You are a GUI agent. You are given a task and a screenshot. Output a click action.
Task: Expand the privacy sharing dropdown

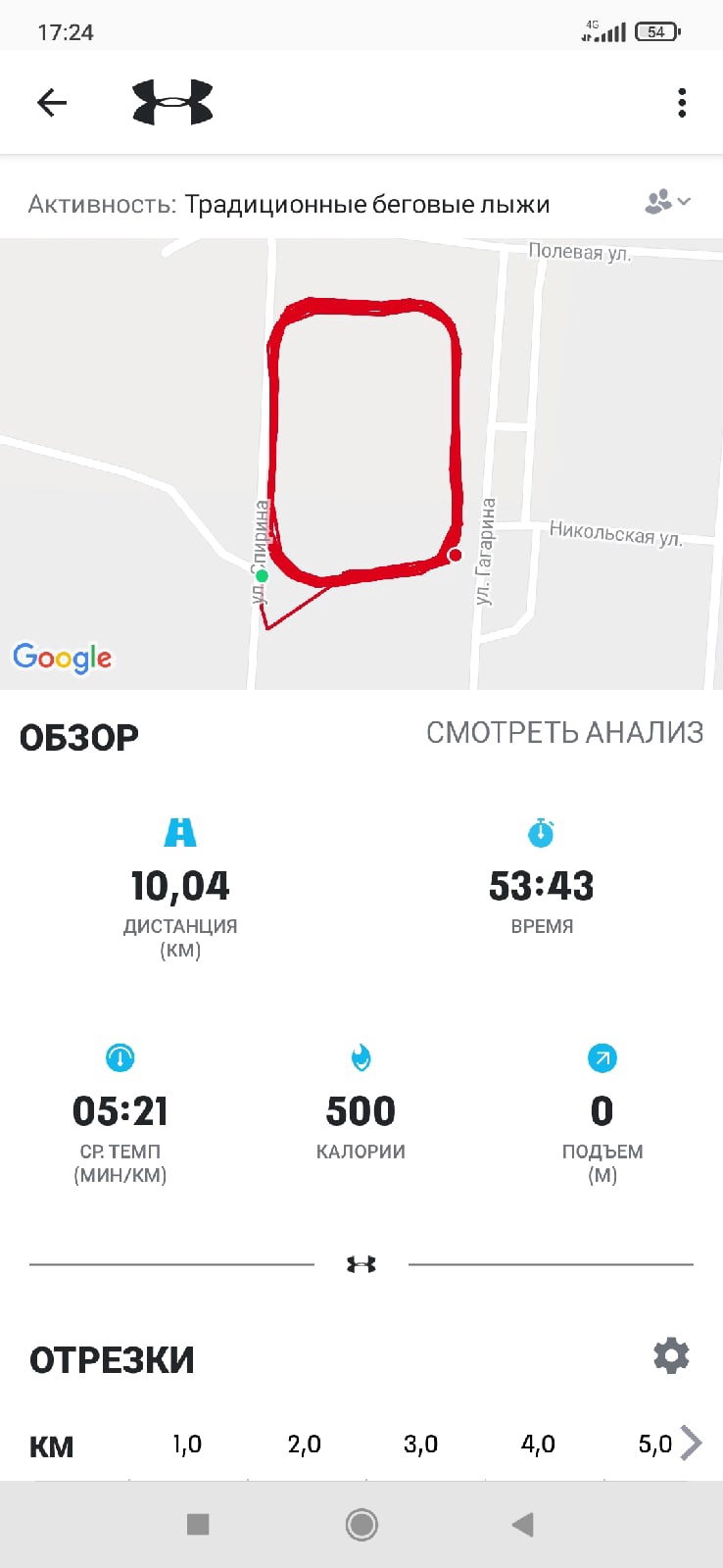668,202
